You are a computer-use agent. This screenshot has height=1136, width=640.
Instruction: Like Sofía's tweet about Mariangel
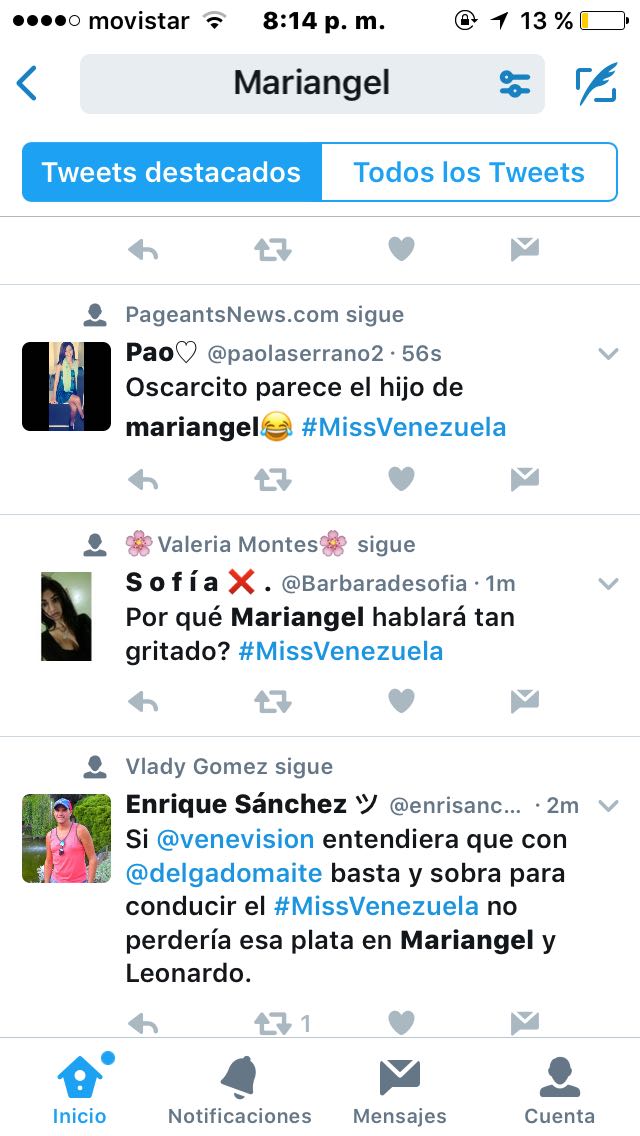point(401,702)
